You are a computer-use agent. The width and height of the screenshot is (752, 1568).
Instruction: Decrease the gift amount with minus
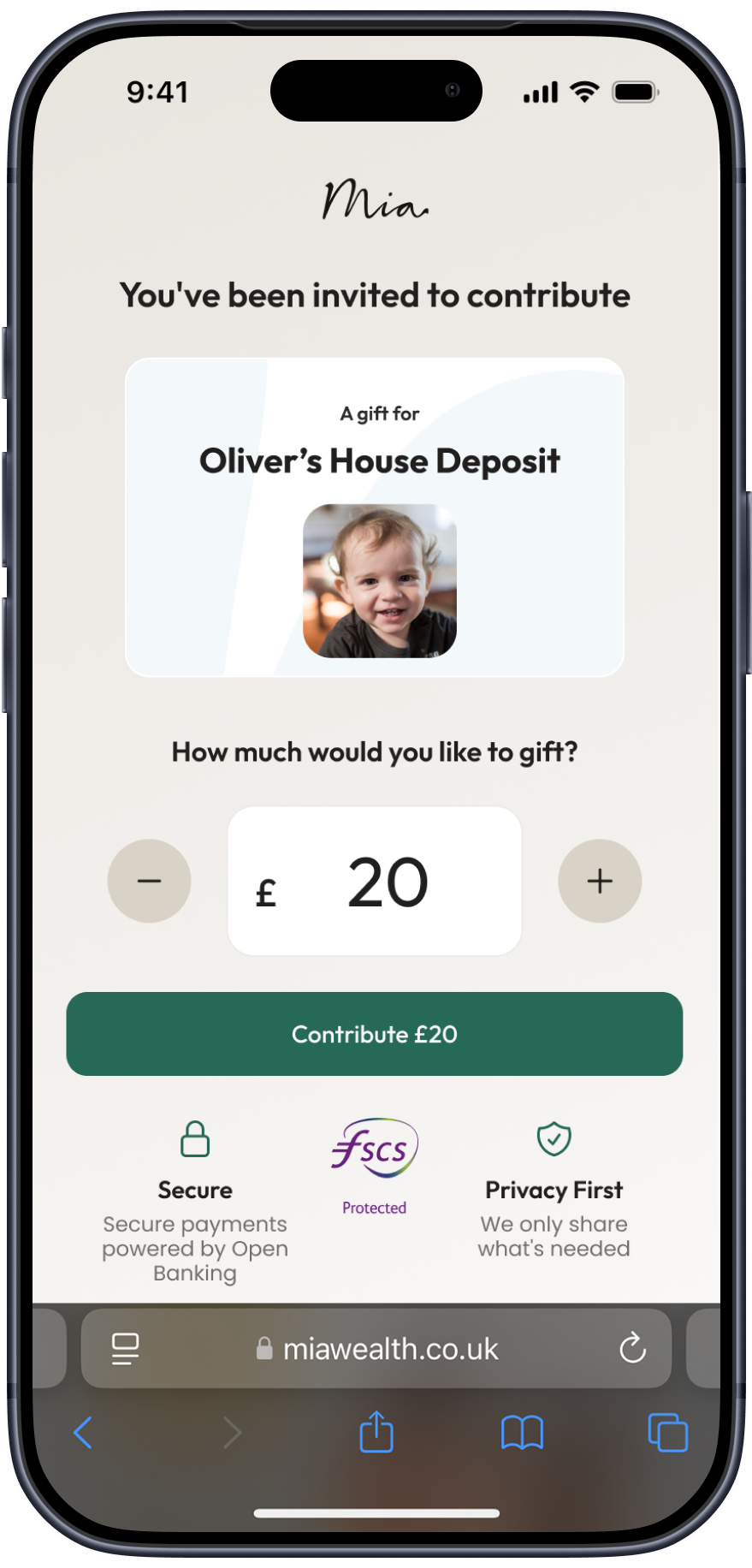point(149,881)
